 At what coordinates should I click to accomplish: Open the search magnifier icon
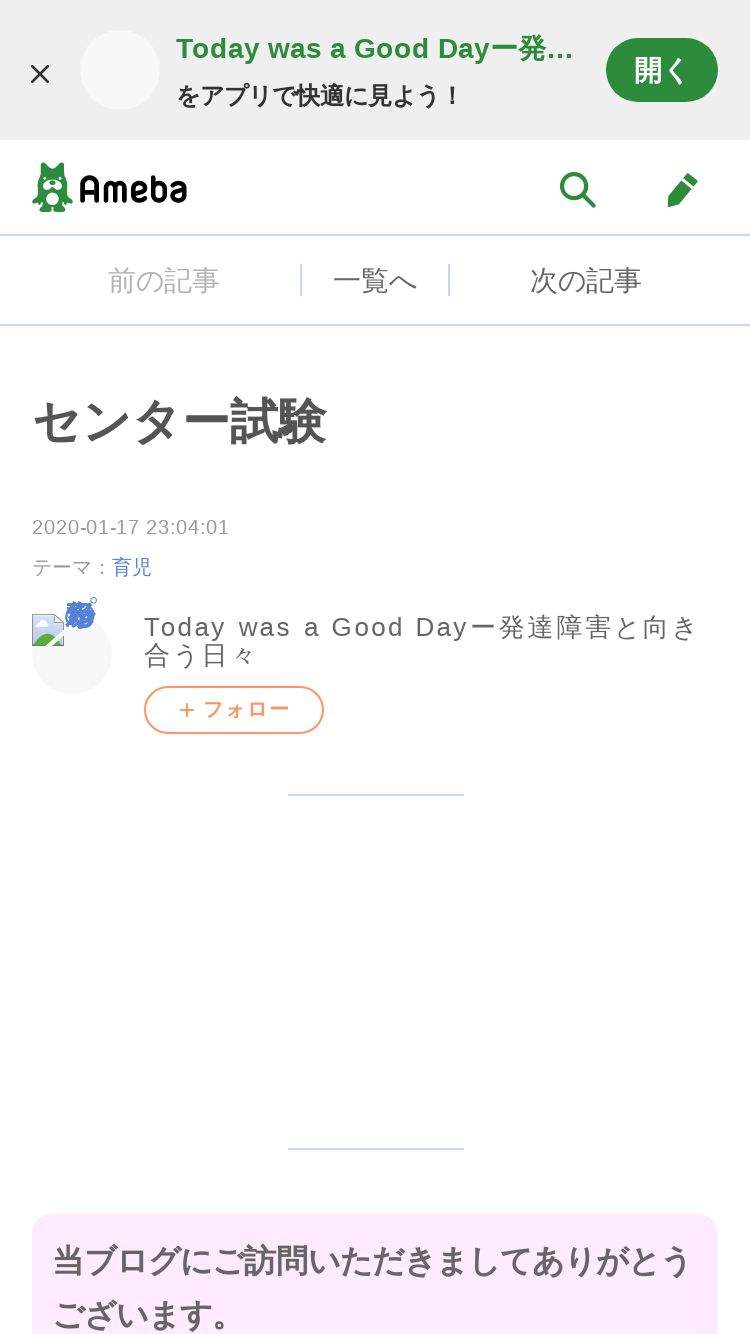coord(577,189)
